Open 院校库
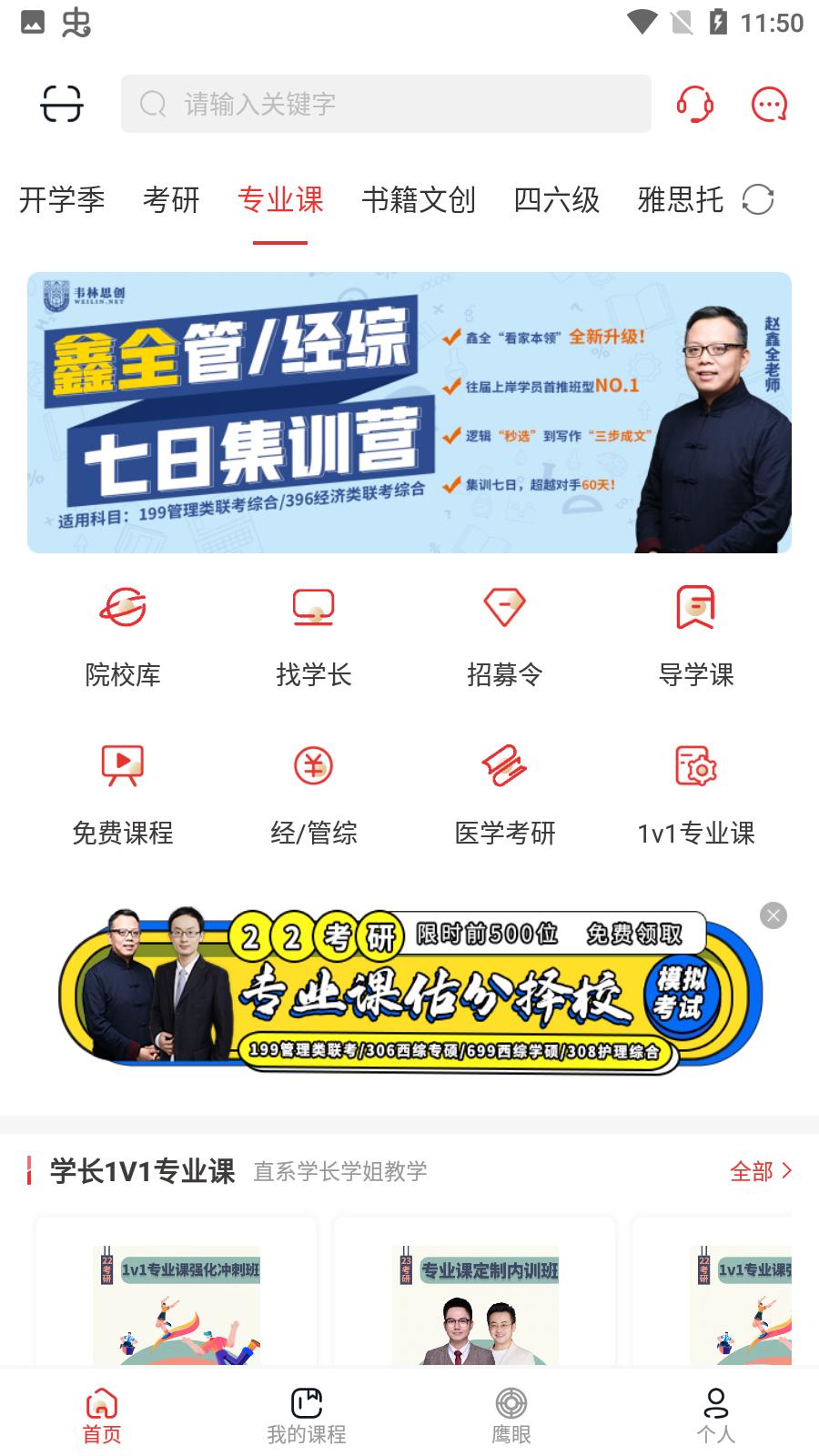Screen dimensions: 819x1456 [x=123, y=636]
